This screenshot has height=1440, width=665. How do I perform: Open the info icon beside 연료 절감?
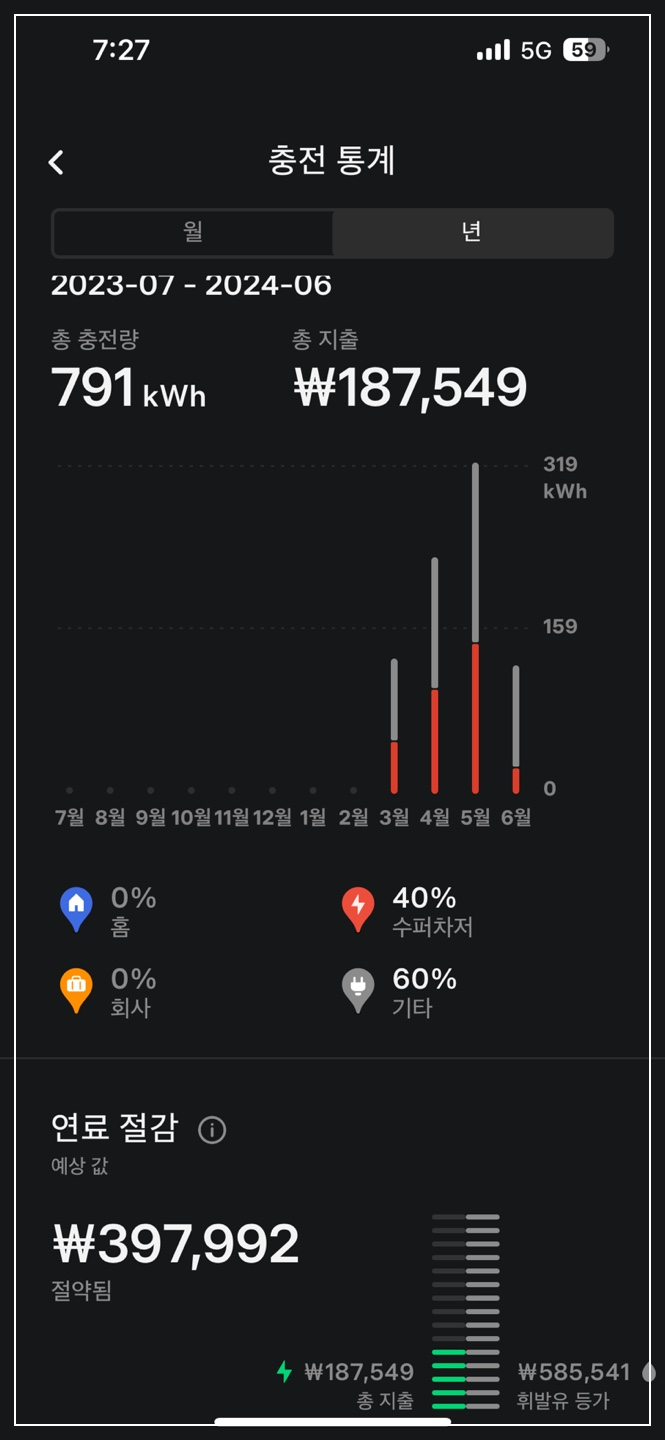[212, 1130]
